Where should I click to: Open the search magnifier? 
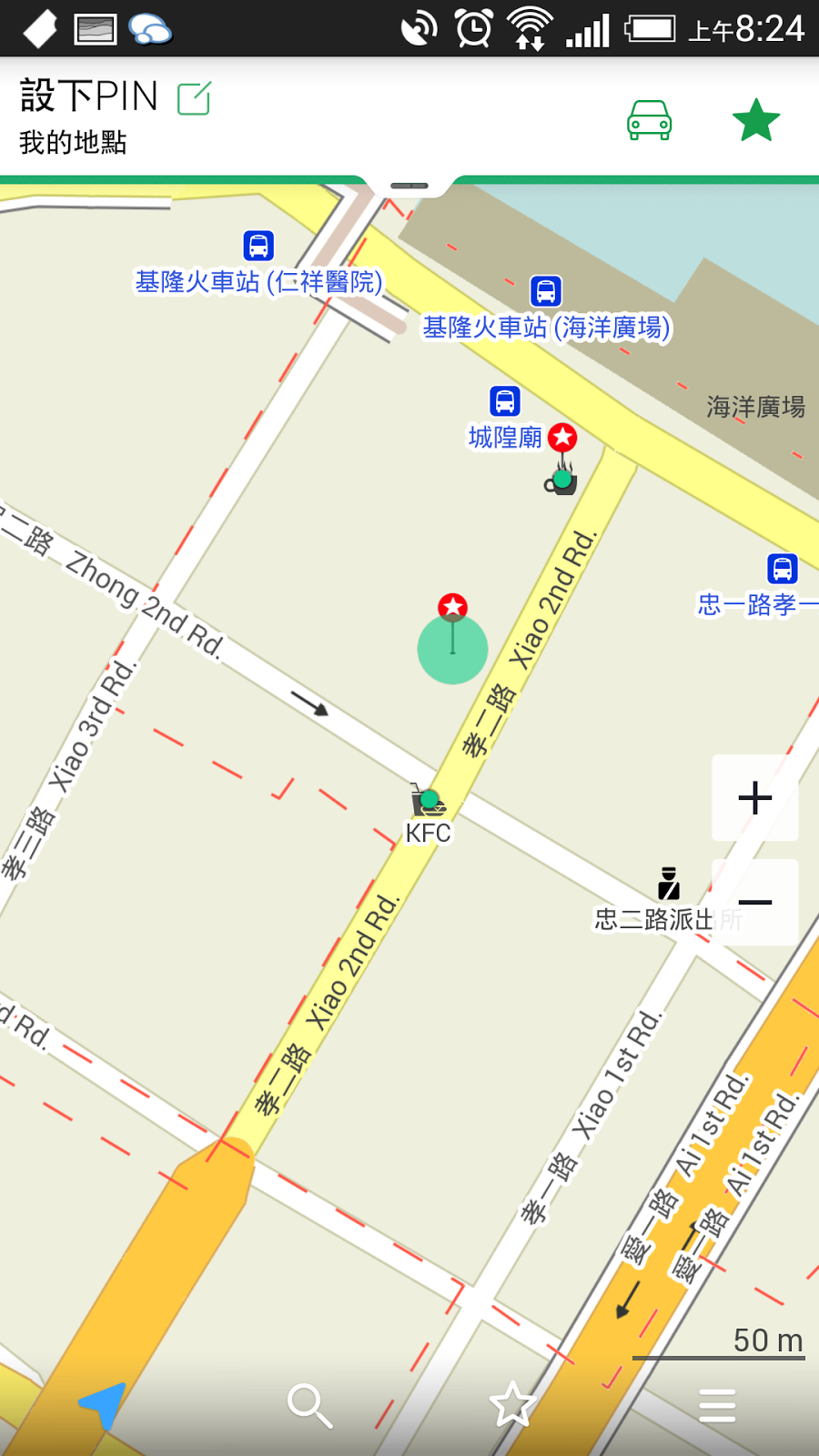point(309,1405)
